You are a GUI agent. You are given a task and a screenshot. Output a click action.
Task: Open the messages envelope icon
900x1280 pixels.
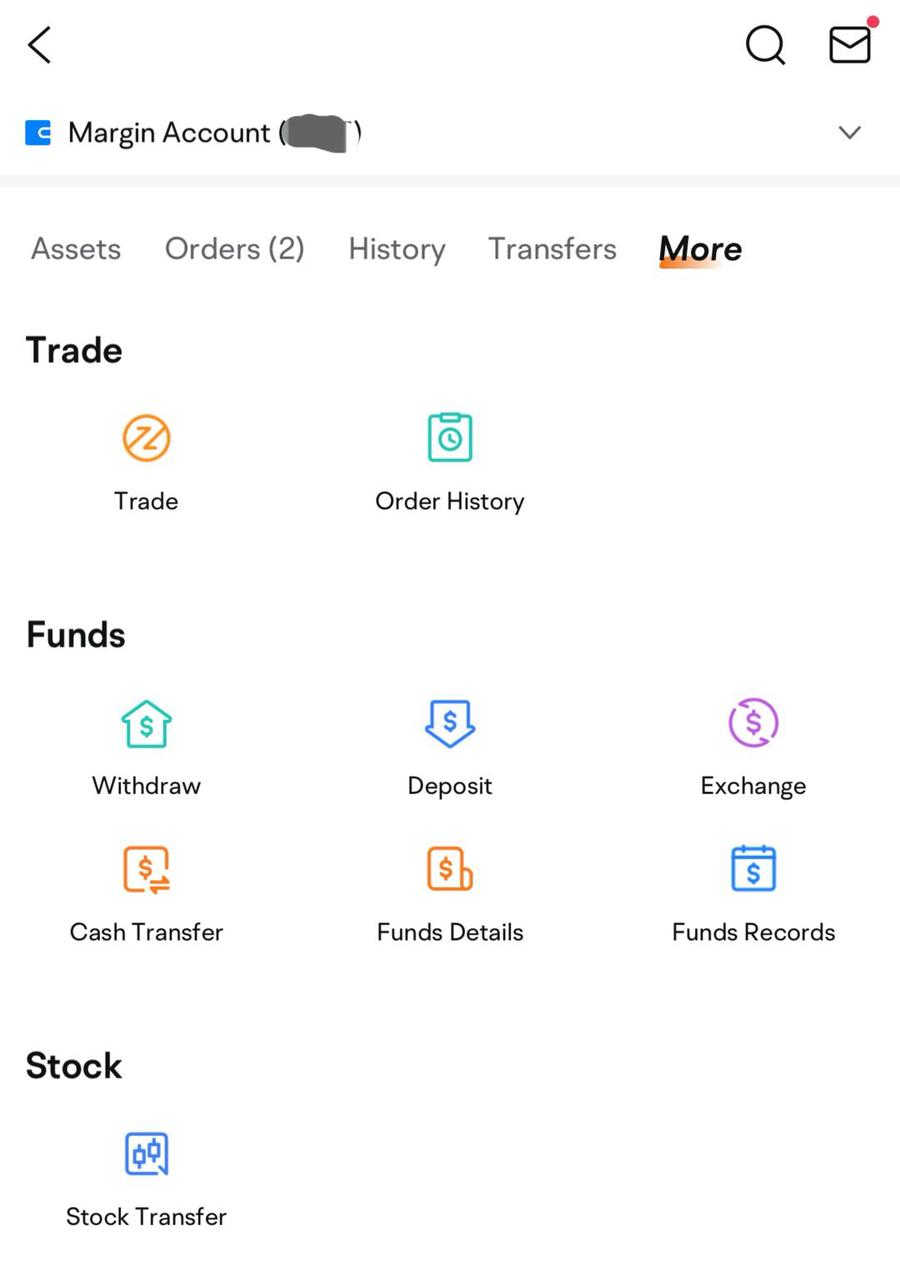[x=850, y=45]
